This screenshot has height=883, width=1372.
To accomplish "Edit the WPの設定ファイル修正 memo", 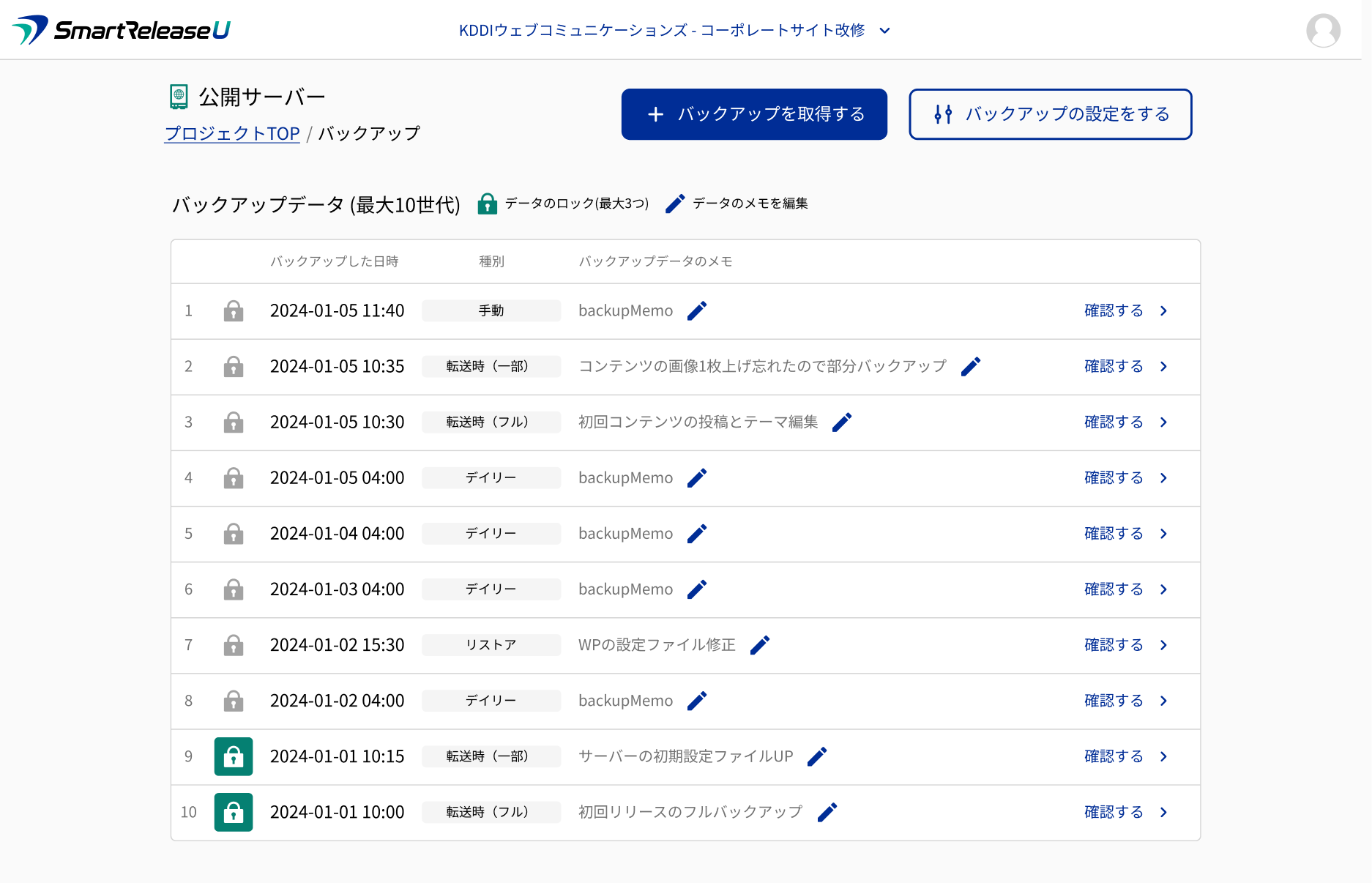I will pos(760,645).
